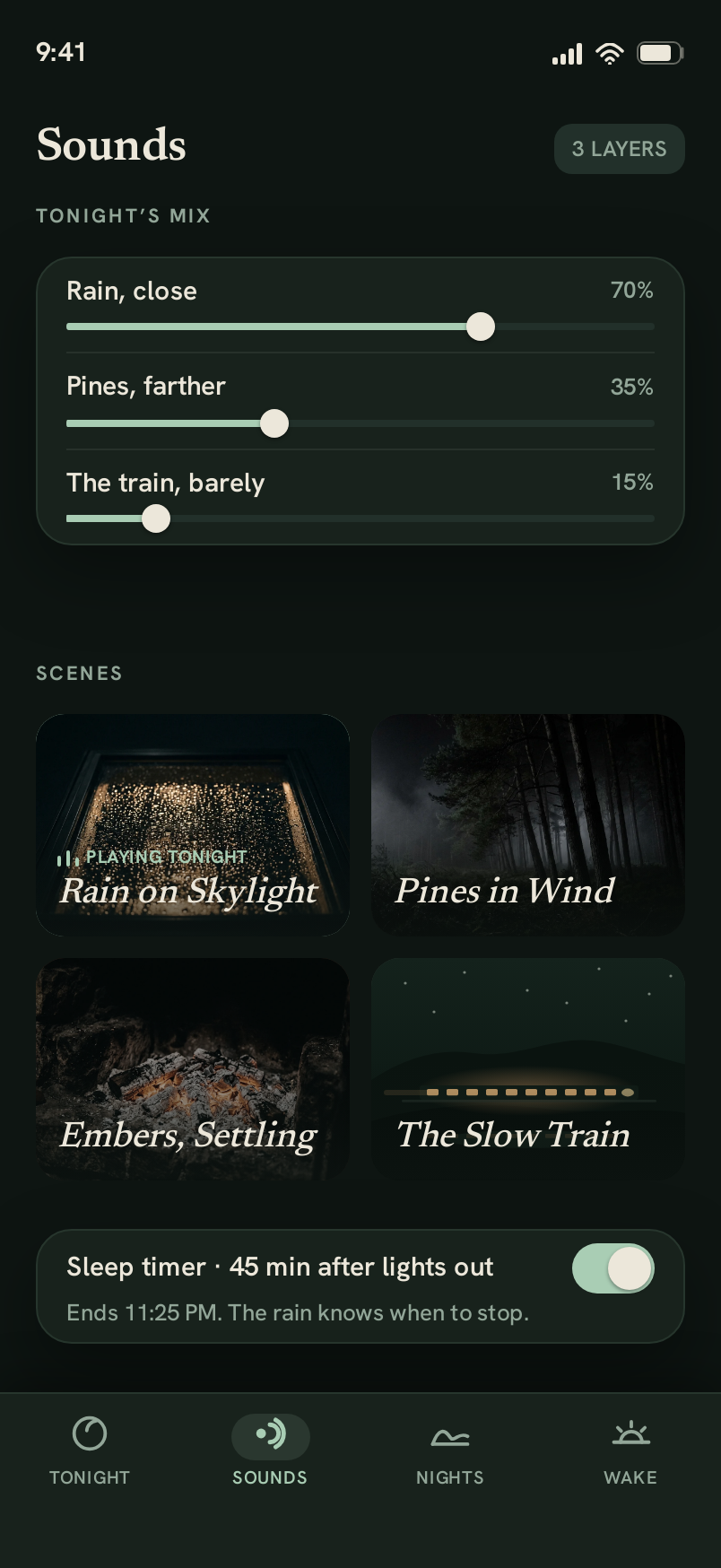The image size is (721, 1568).
Task: Play The Slow Train scene
Action: coord(528,1069)
